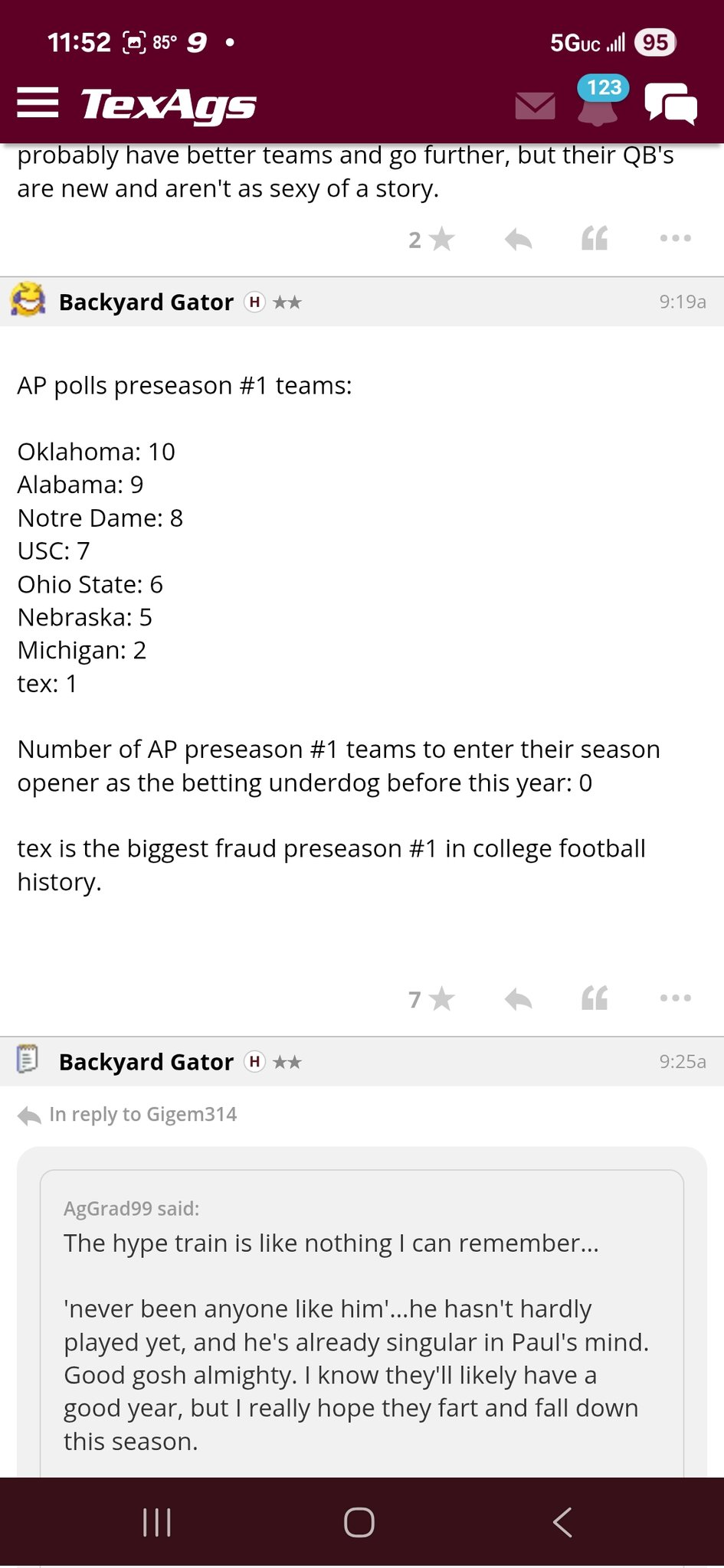
Task: Go back using system back button
Action: pos(562,1522)
